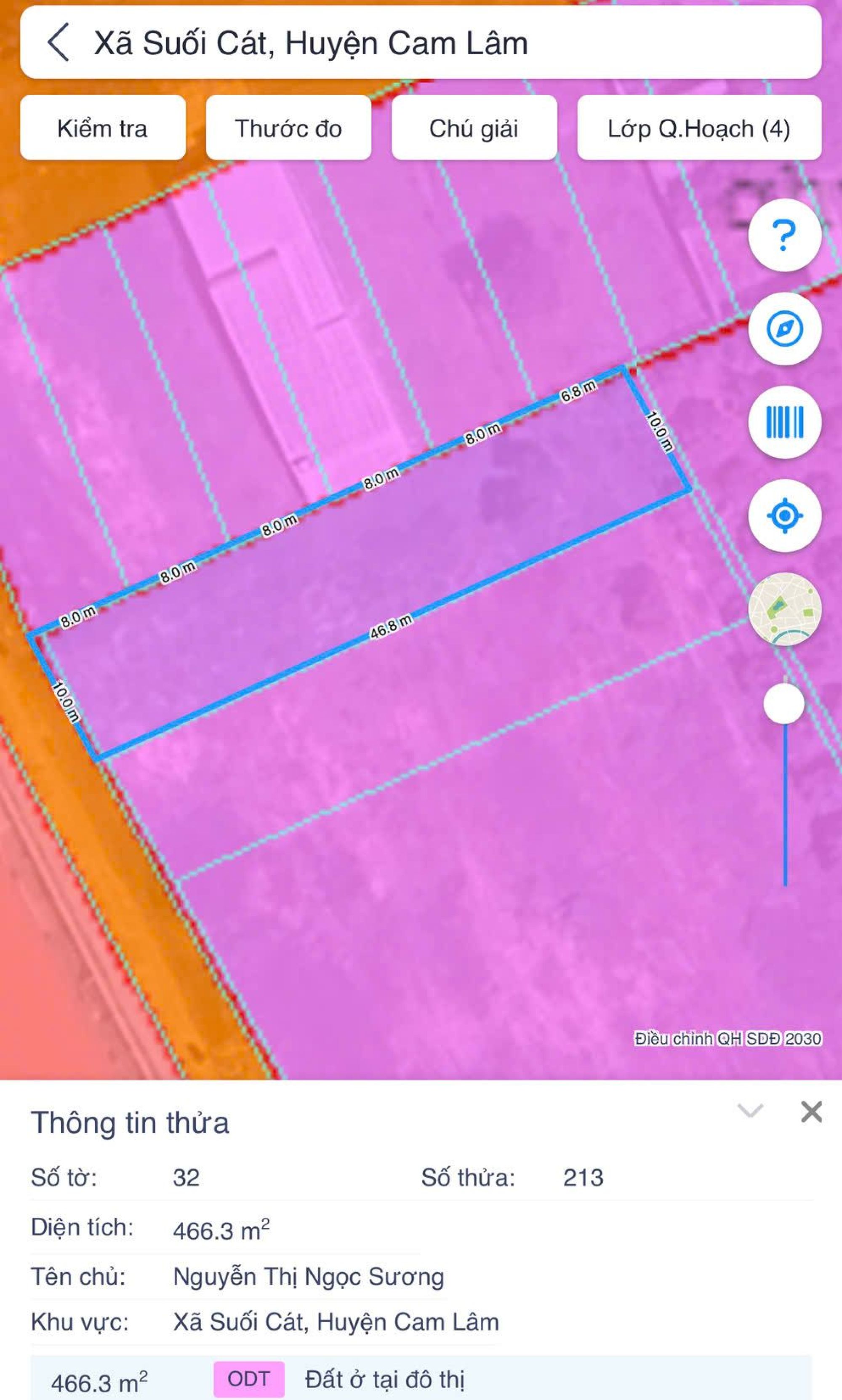This screenshot has width=842, height=1400.
Task: Open the question mark help button
Action: click(x=784, y=235)
